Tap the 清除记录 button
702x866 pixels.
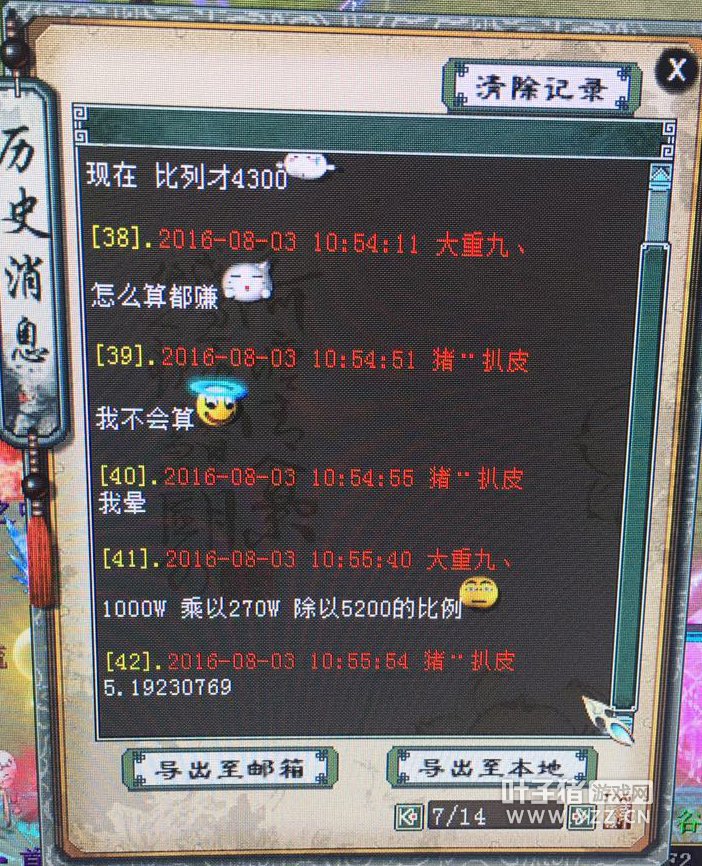[541, 89]
